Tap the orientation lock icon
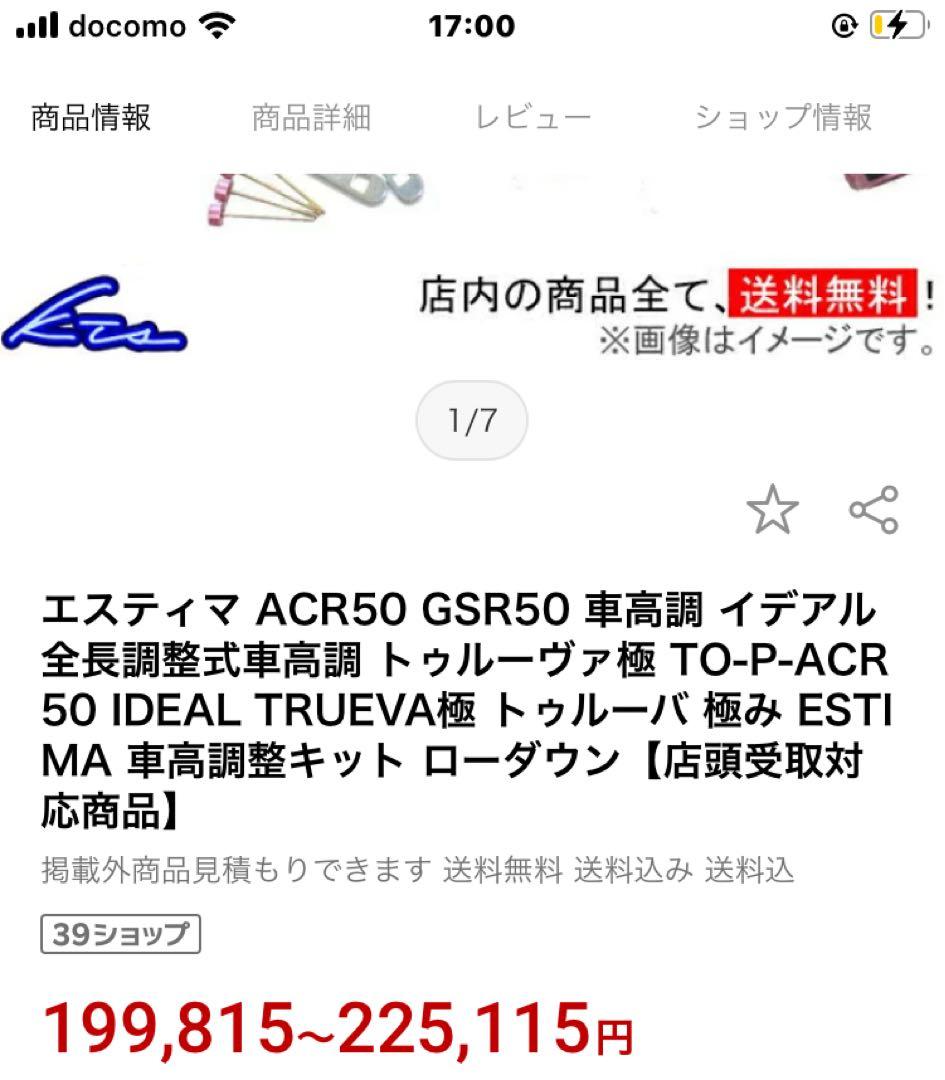The image size is (945, 1080). [x=846, y=26]
